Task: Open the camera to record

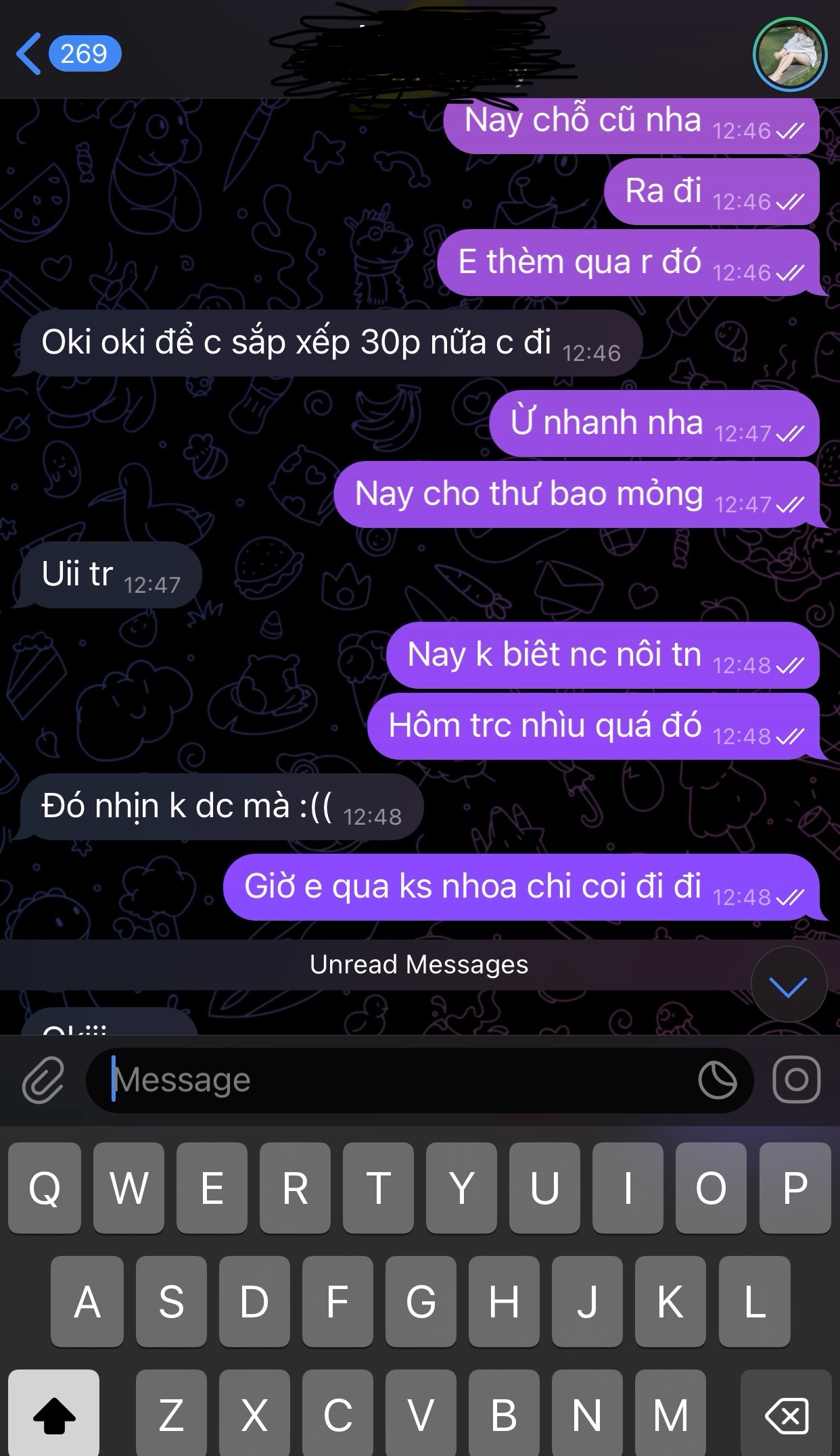Action: click(797, 1080)
